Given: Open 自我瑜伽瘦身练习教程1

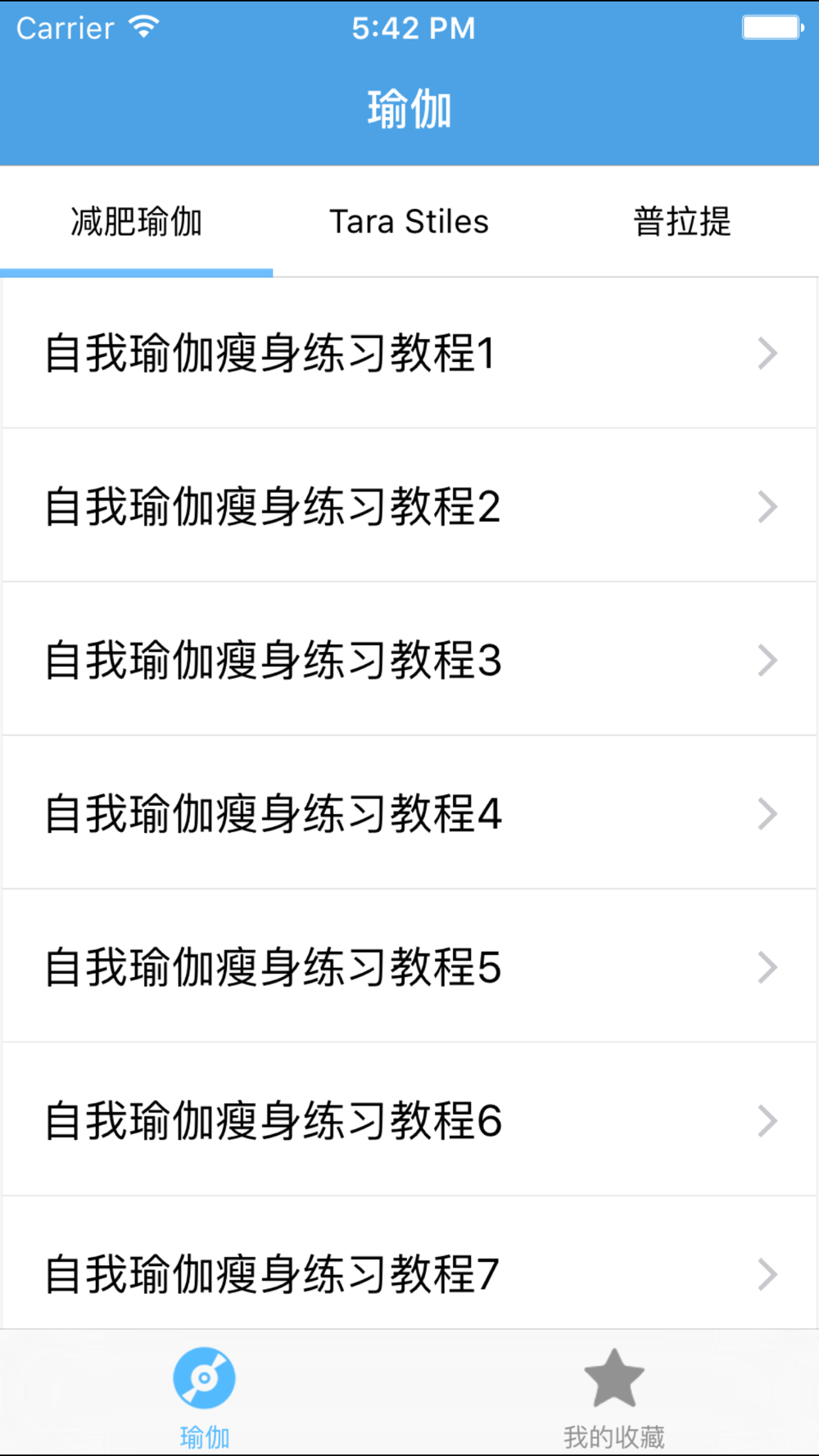Looking at the screenshot, I should [x=409, y=353].
